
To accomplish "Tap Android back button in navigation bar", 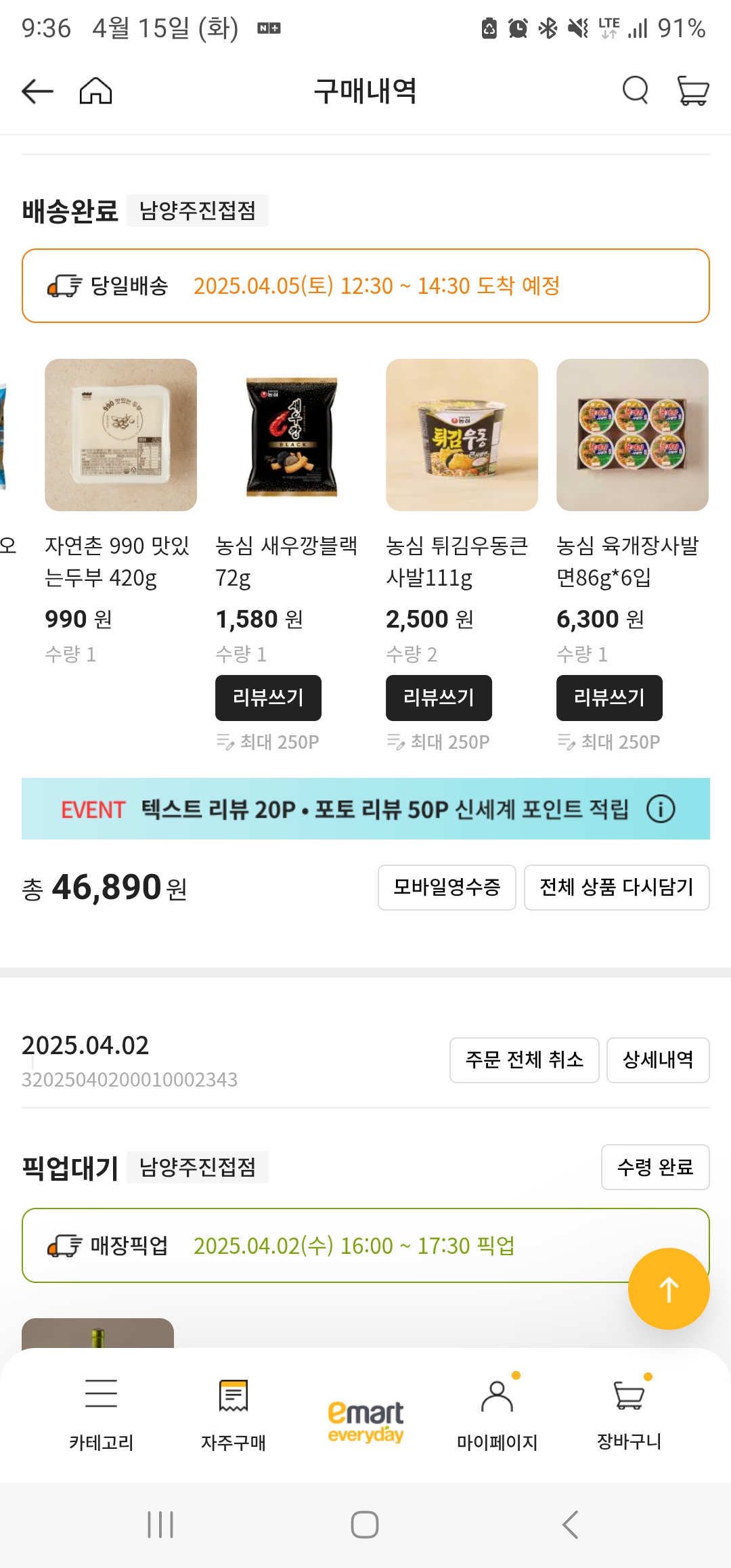I will 567,1525.
